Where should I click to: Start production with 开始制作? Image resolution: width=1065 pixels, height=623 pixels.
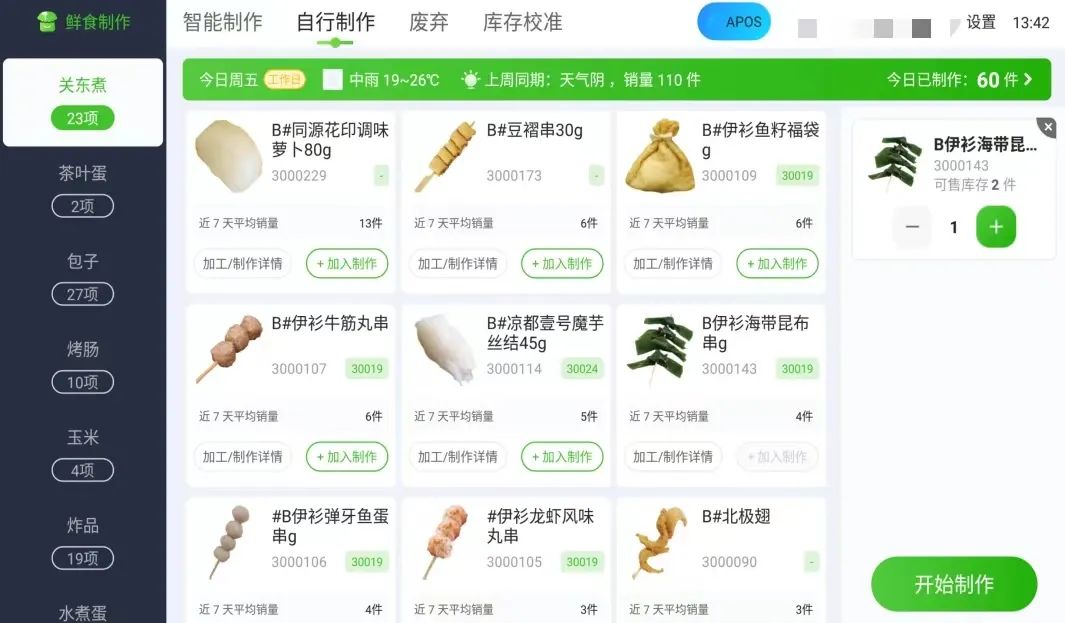pyautogui.click(x=953, y=584)
